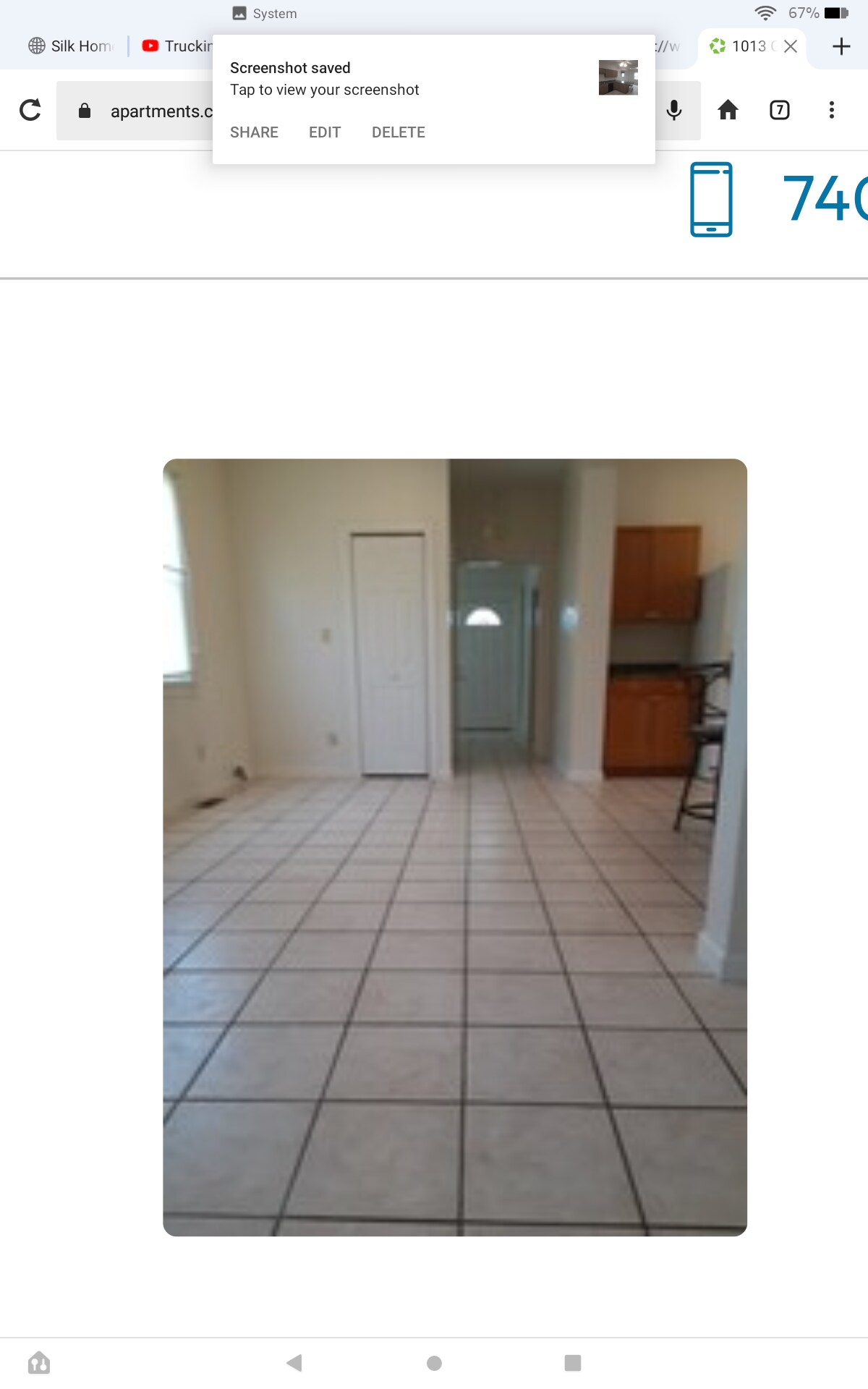Delete the saved screenshot
This screenshot has width=868, height=1389.
398,132
